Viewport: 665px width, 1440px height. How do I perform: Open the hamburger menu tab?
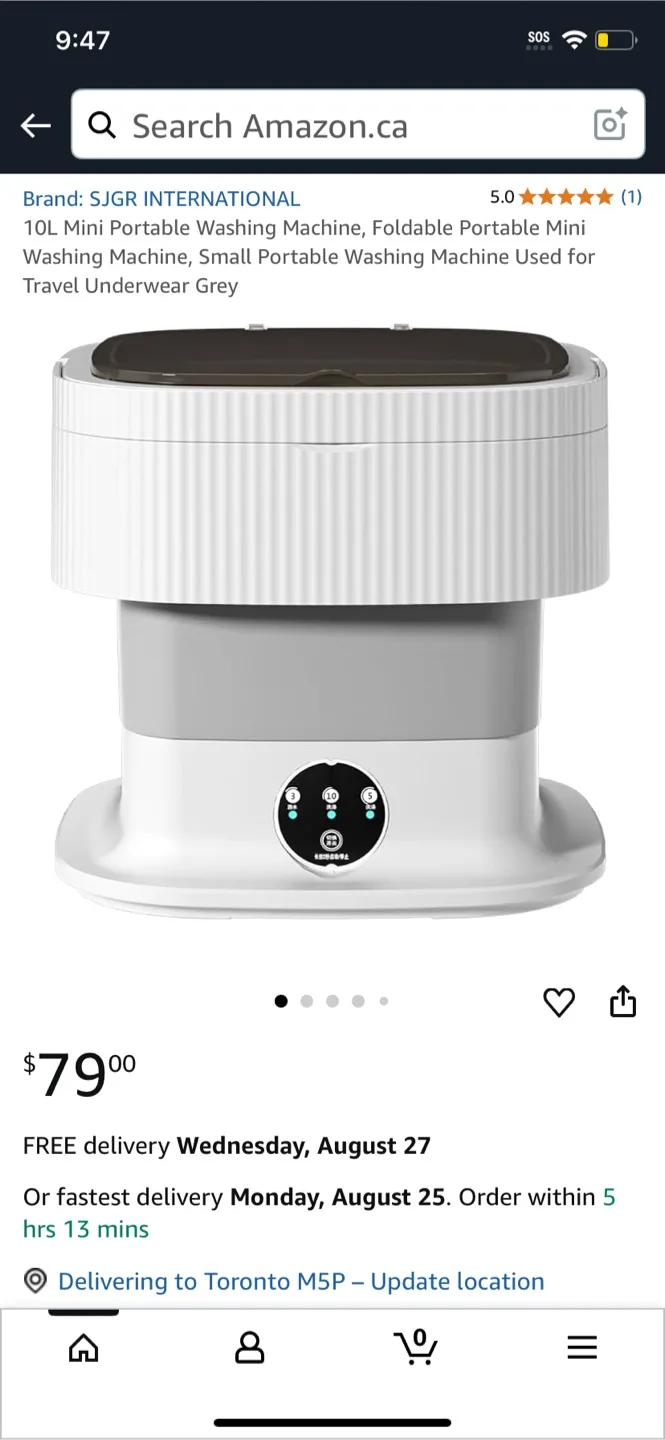(x=581, y=1347)
